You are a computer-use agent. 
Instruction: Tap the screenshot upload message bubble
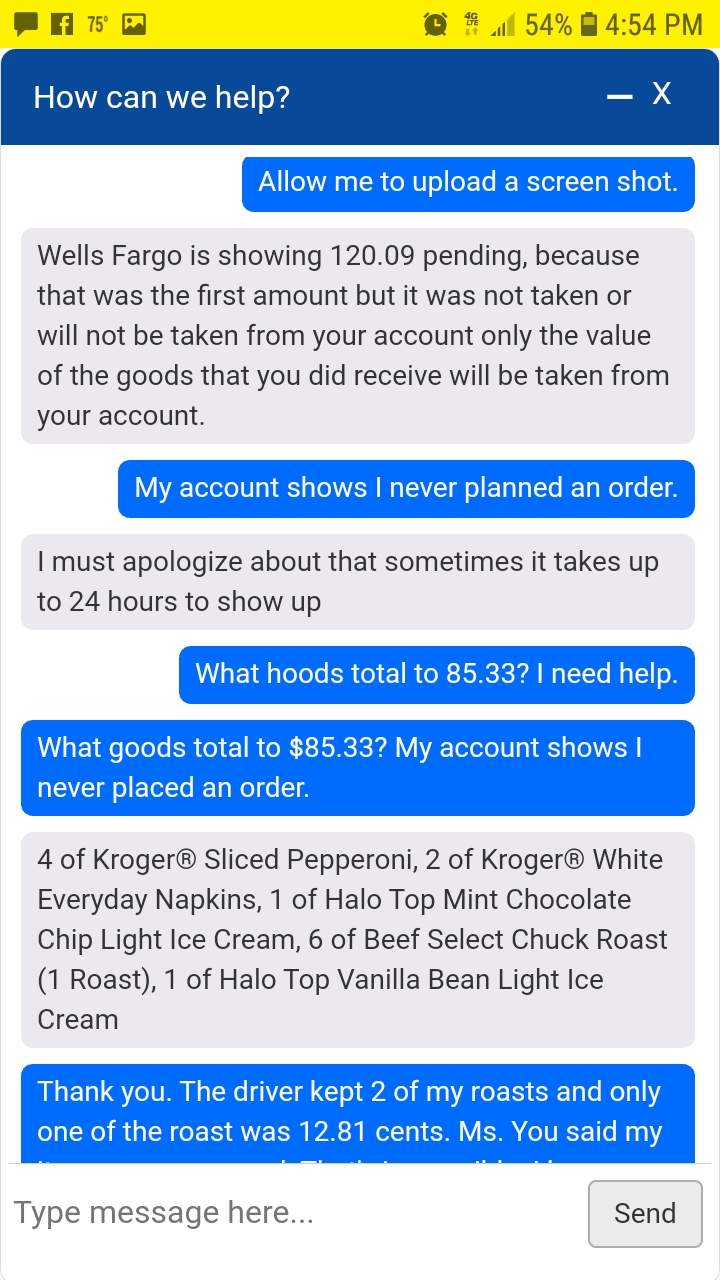[x=467, y=184]
